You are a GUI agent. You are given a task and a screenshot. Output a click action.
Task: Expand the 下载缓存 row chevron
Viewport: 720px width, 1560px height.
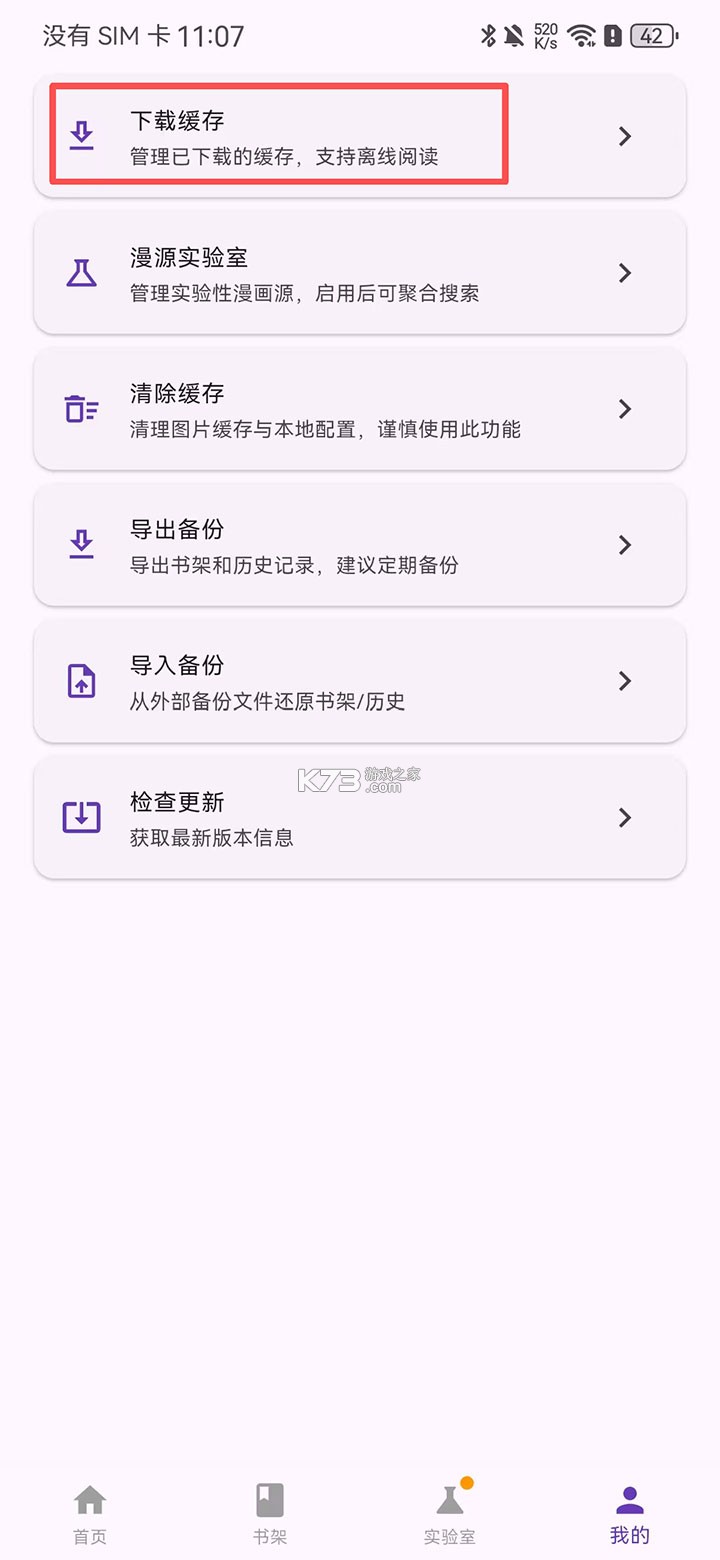coord(625,137)
